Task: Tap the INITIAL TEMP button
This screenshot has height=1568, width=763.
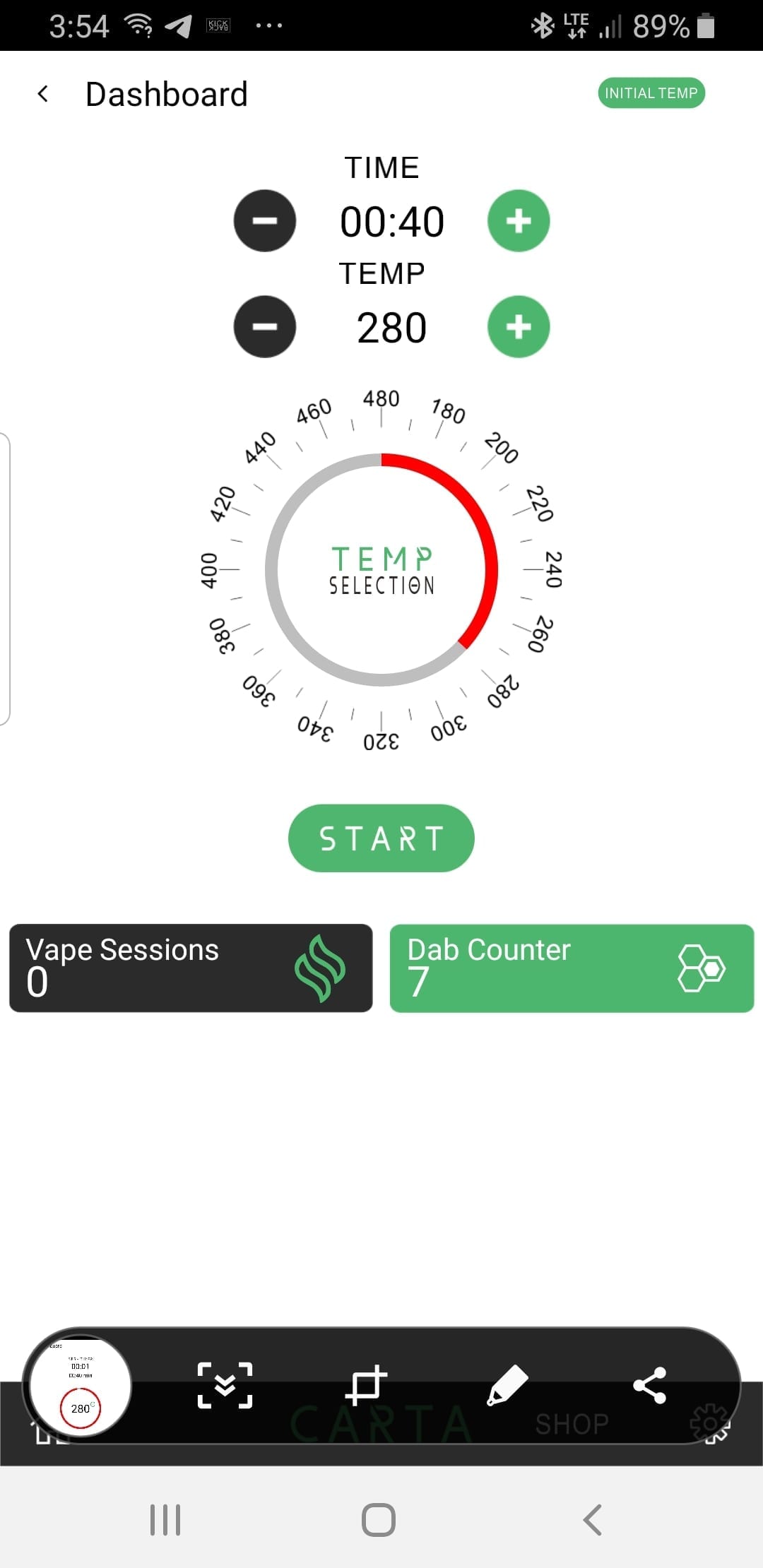Action: coord(651,93)
